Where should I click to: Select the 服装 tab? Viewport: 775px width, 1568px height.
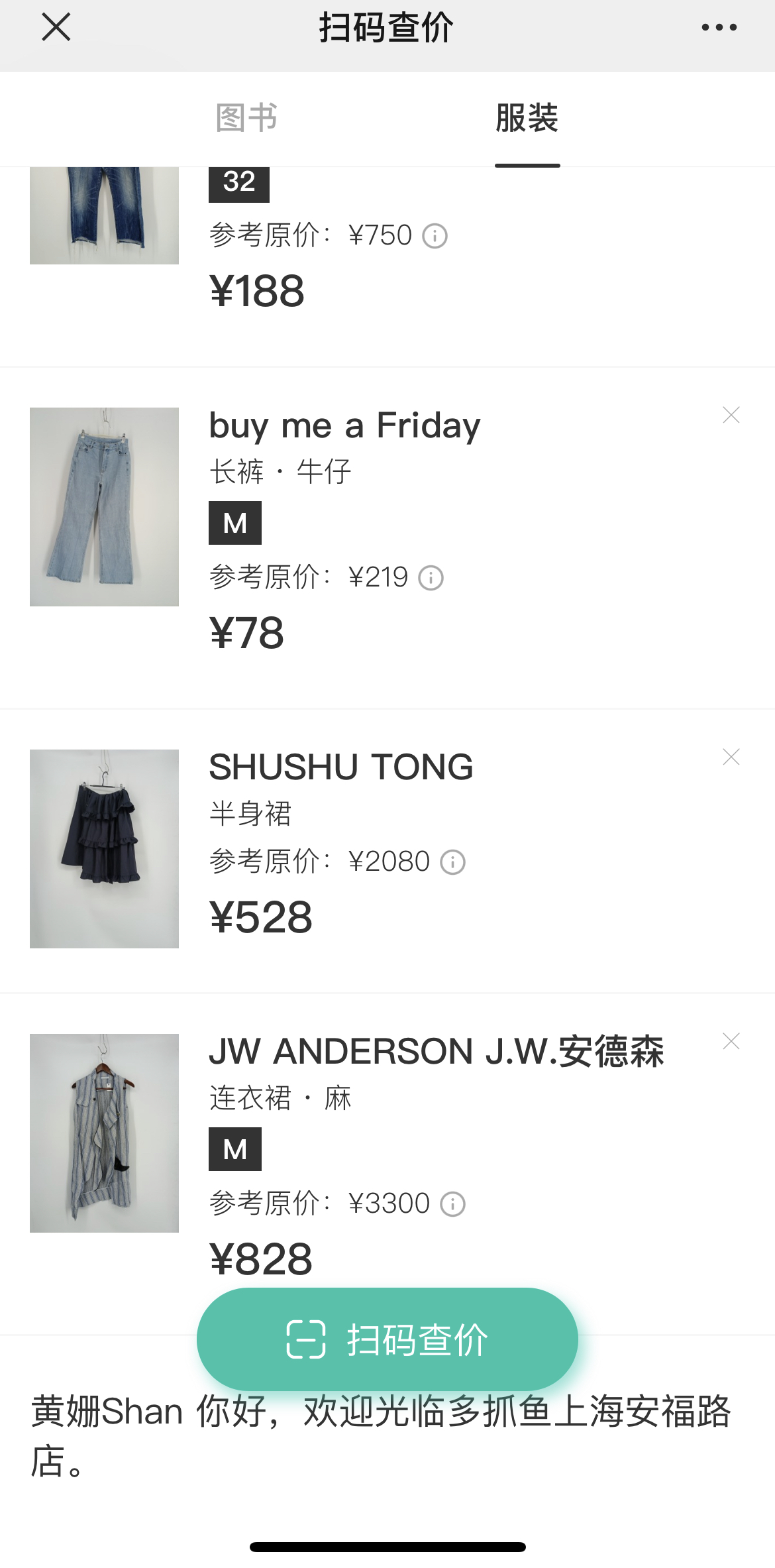click(x=527, y=118)
